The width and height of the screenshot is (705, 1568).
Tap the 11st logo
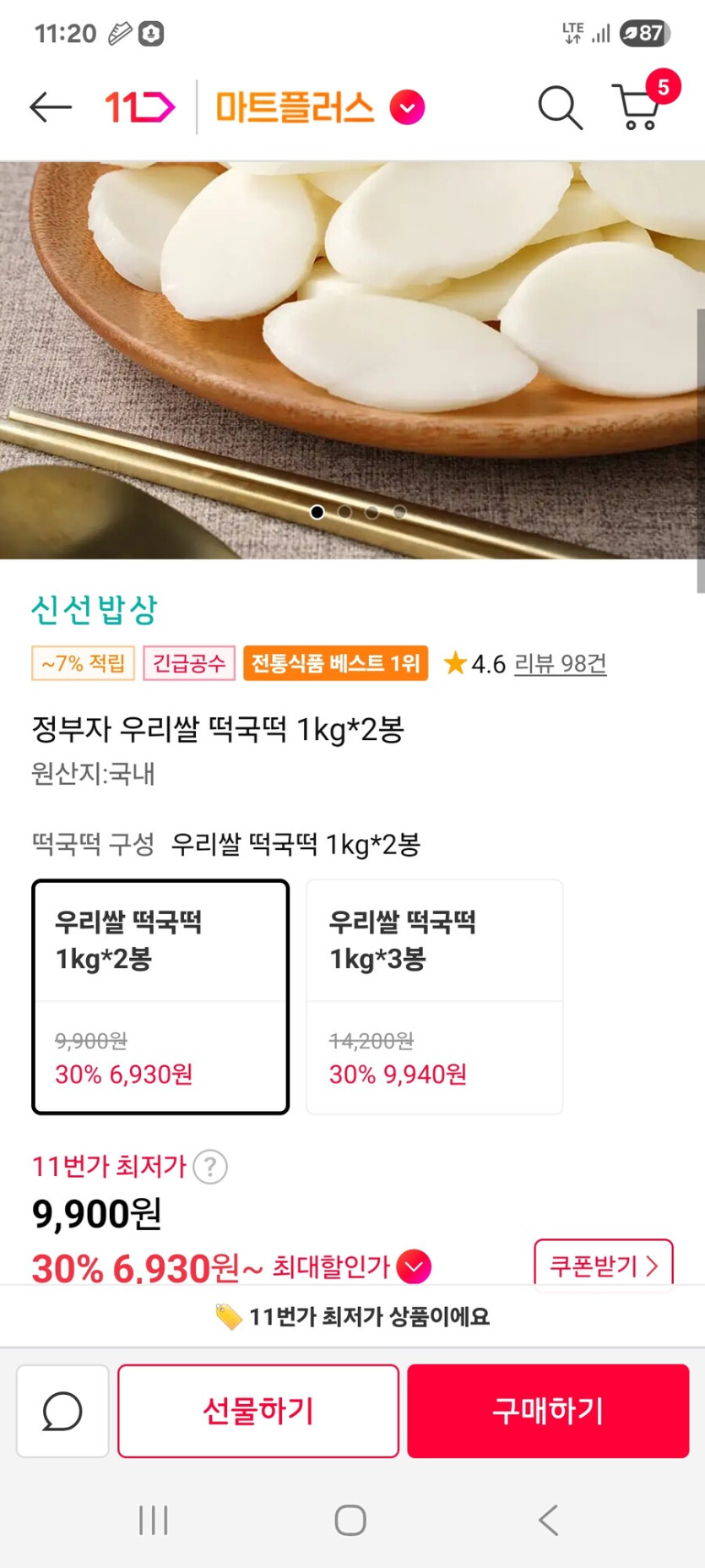(x=138, y=106)
